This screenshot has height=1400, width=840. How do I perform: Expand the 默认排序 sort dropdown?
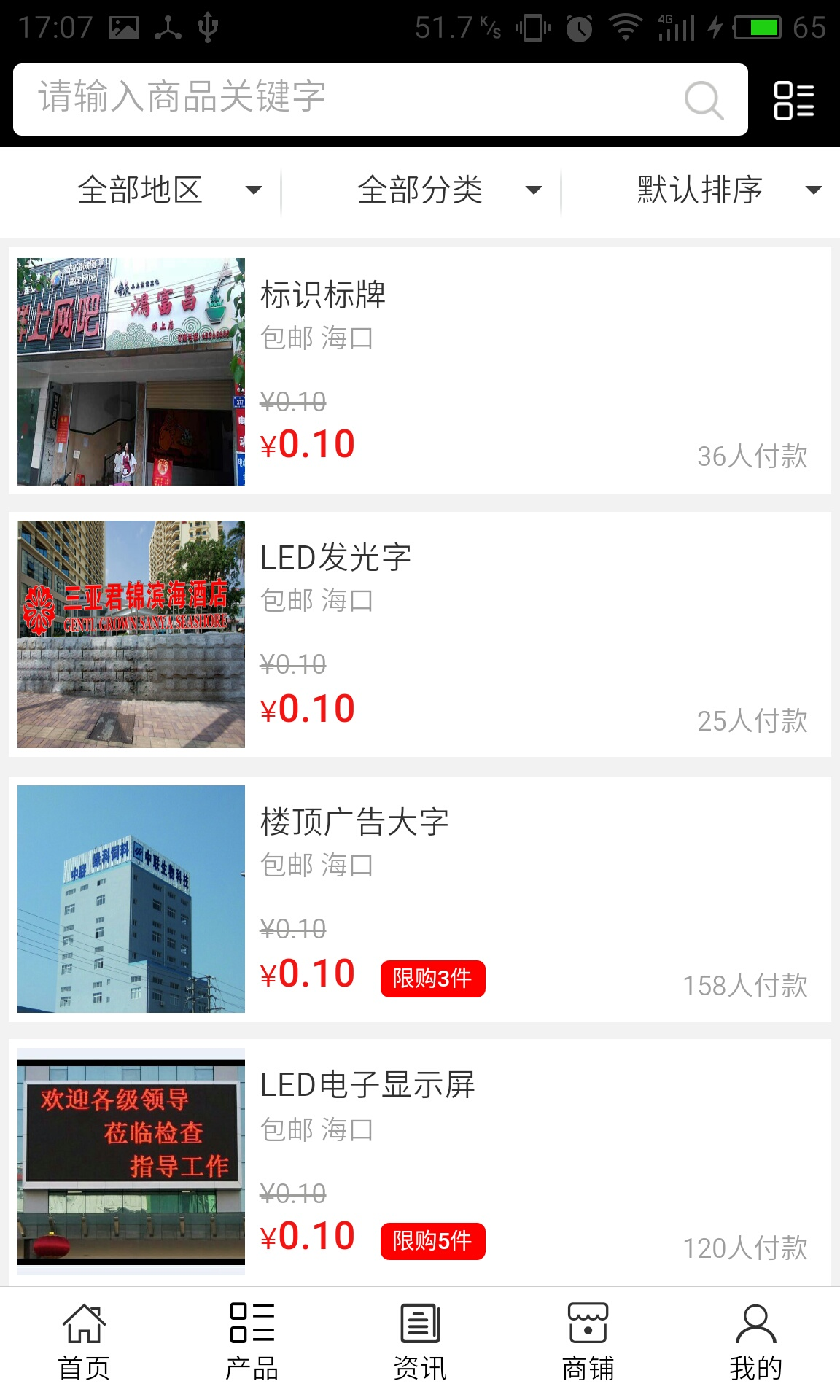[x=729, y=190]
